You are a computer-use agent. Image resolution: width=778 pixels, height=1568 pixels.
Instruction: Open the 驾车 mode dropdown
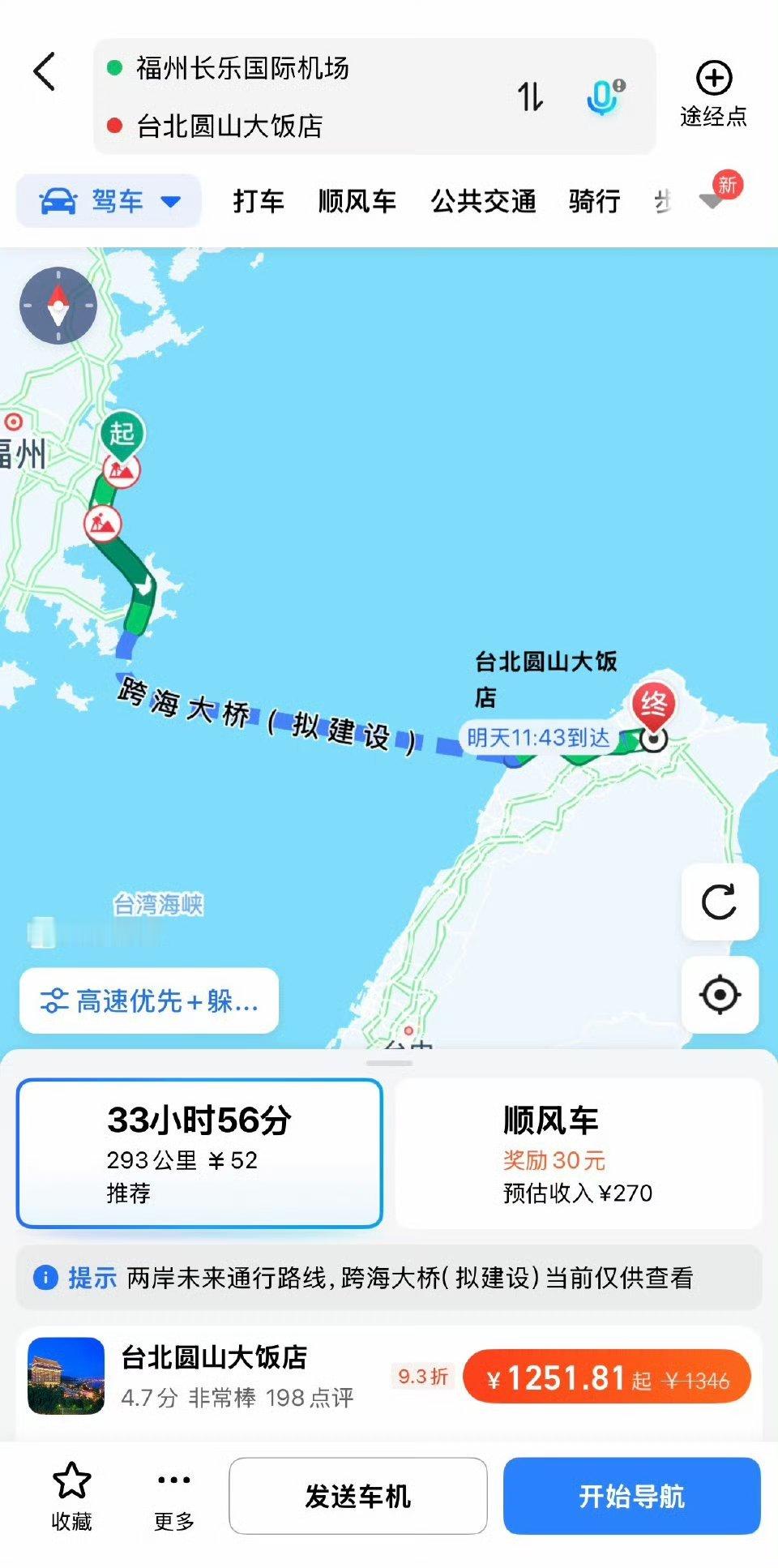(109, 201)
